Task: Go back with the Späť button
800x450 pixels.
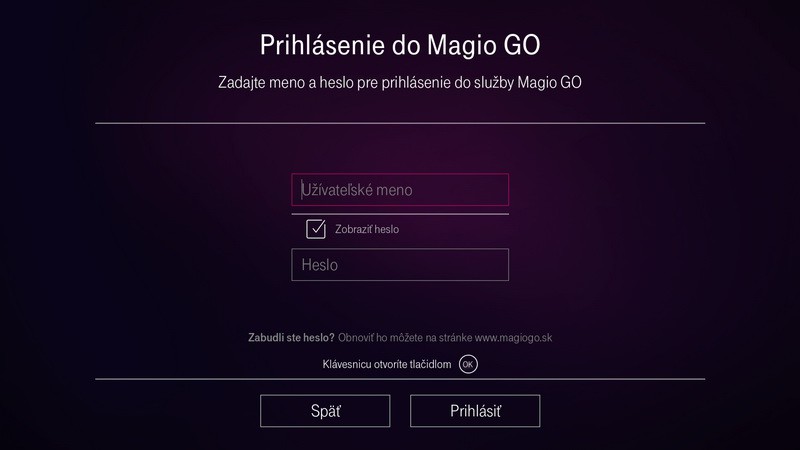Action: pos(325,411)
